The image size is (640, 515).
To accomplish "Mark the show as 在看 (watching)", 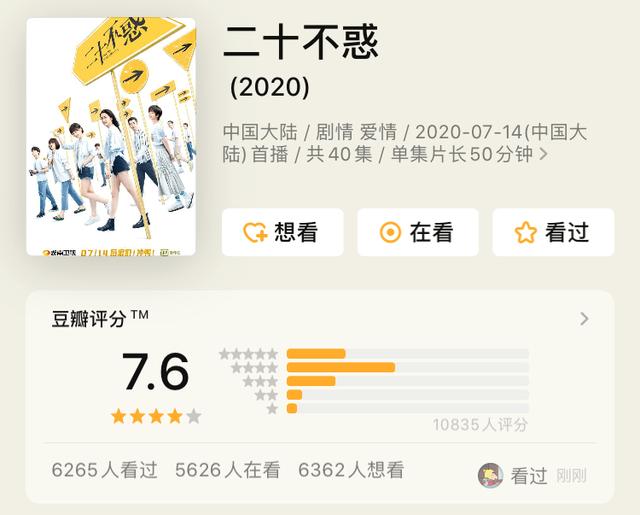I will coord(417,232).
